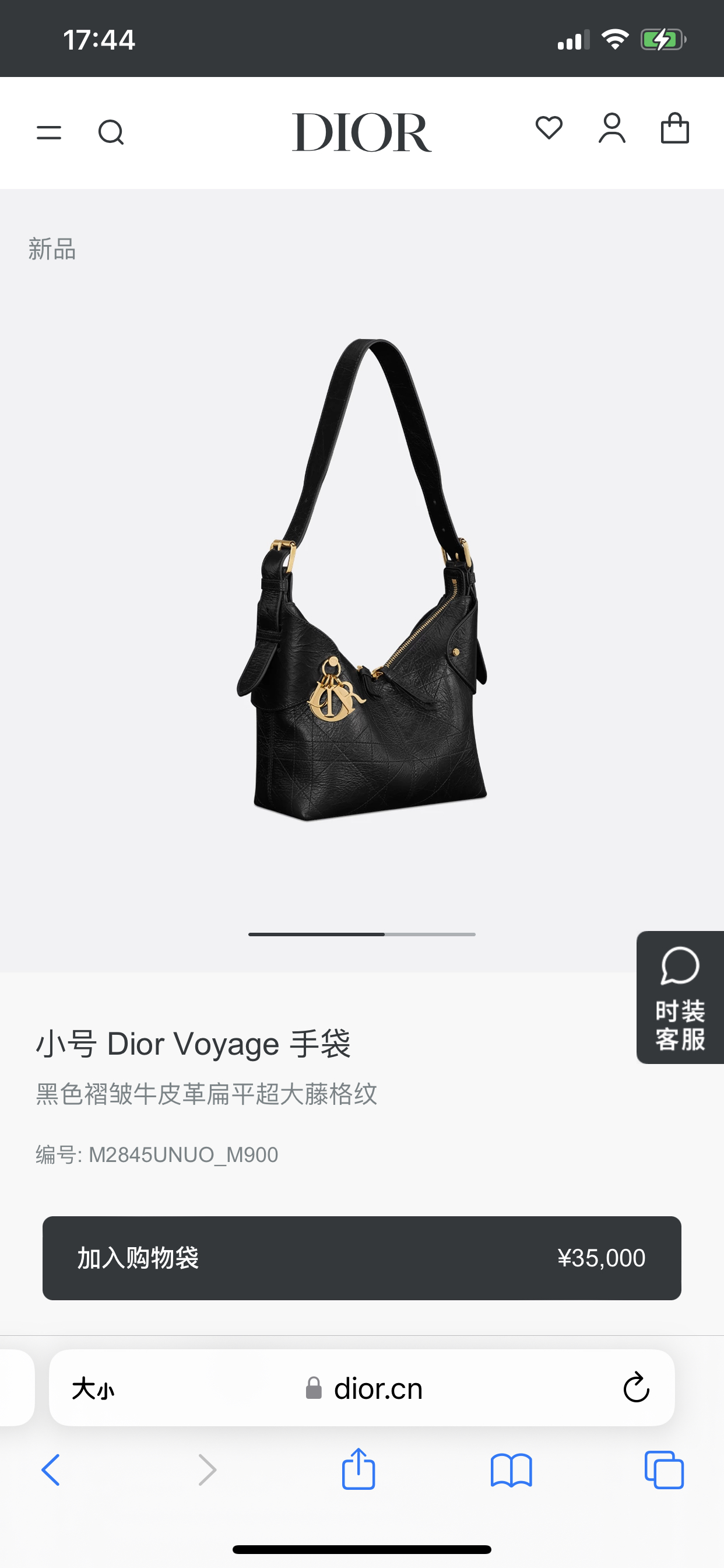724x1568 pixels.
Task: Open the account profile icon
Action: (x=612, y=128)
